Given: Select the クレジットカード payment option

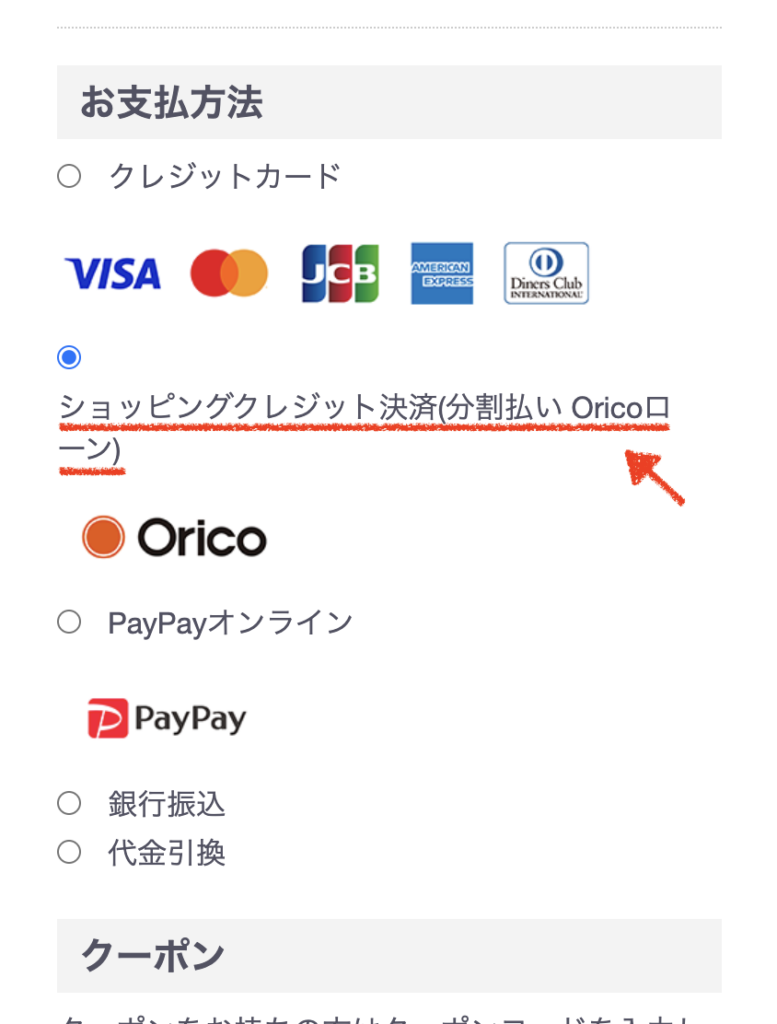Looking at the screenshot, I should coord(69,177).
